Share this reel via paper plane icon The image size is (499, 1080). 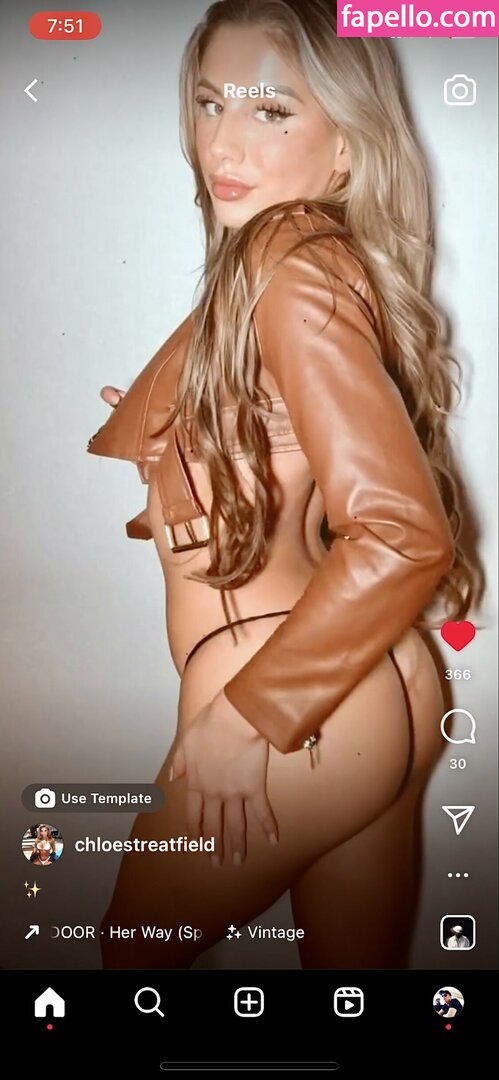pyautogui.click(x=458, y=818)
